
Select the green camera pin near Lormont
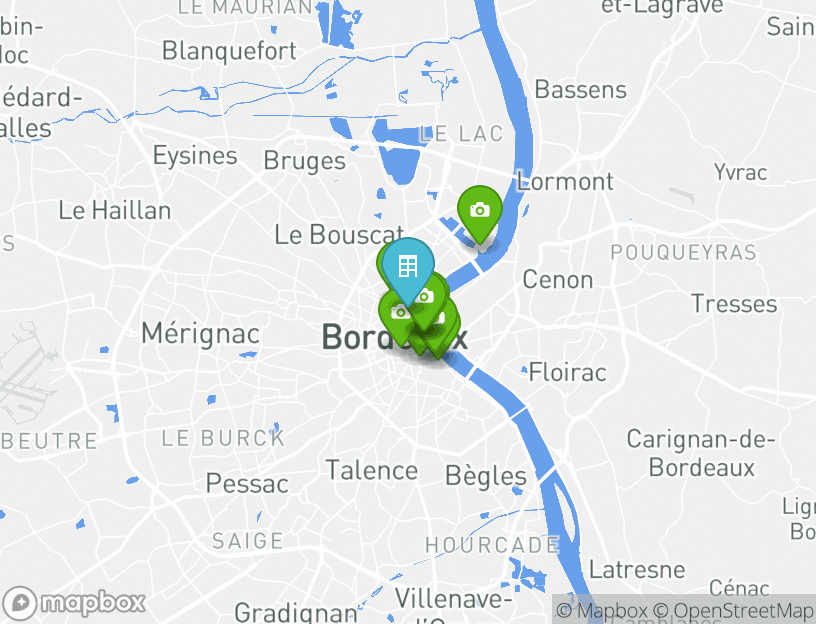(480, 211)
